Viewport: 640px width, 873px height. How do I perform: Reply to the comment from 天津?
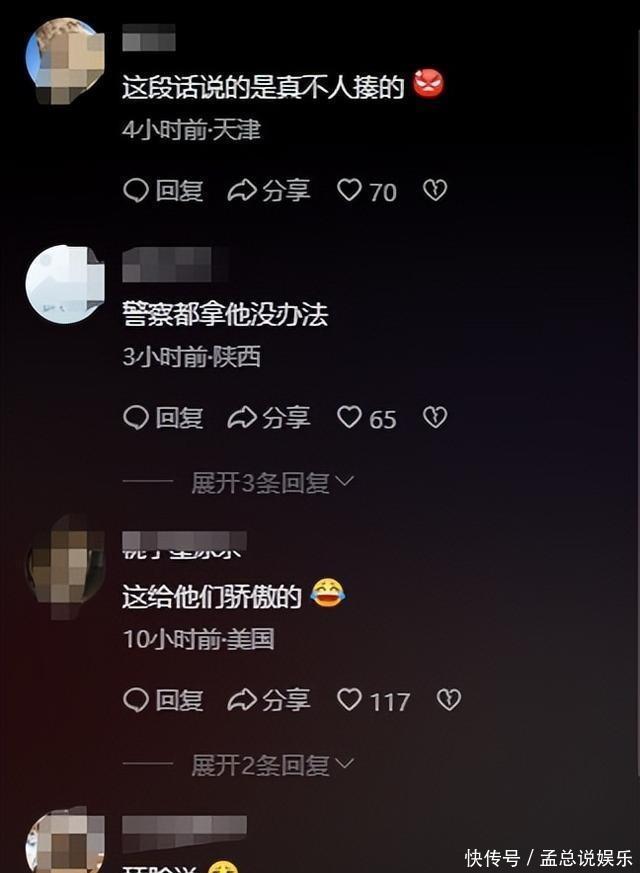(x=163, y=190)
